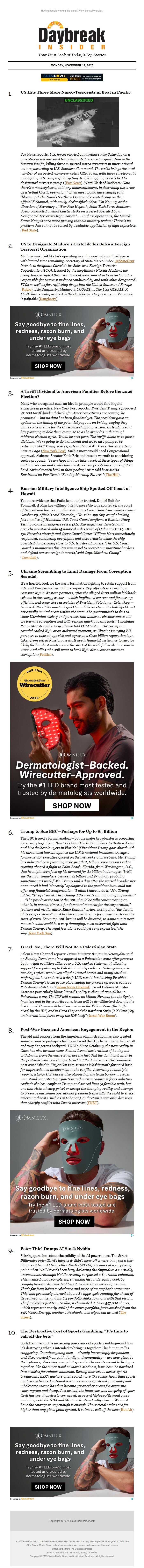Open the unclassified boat strike image

coord(72,122)
